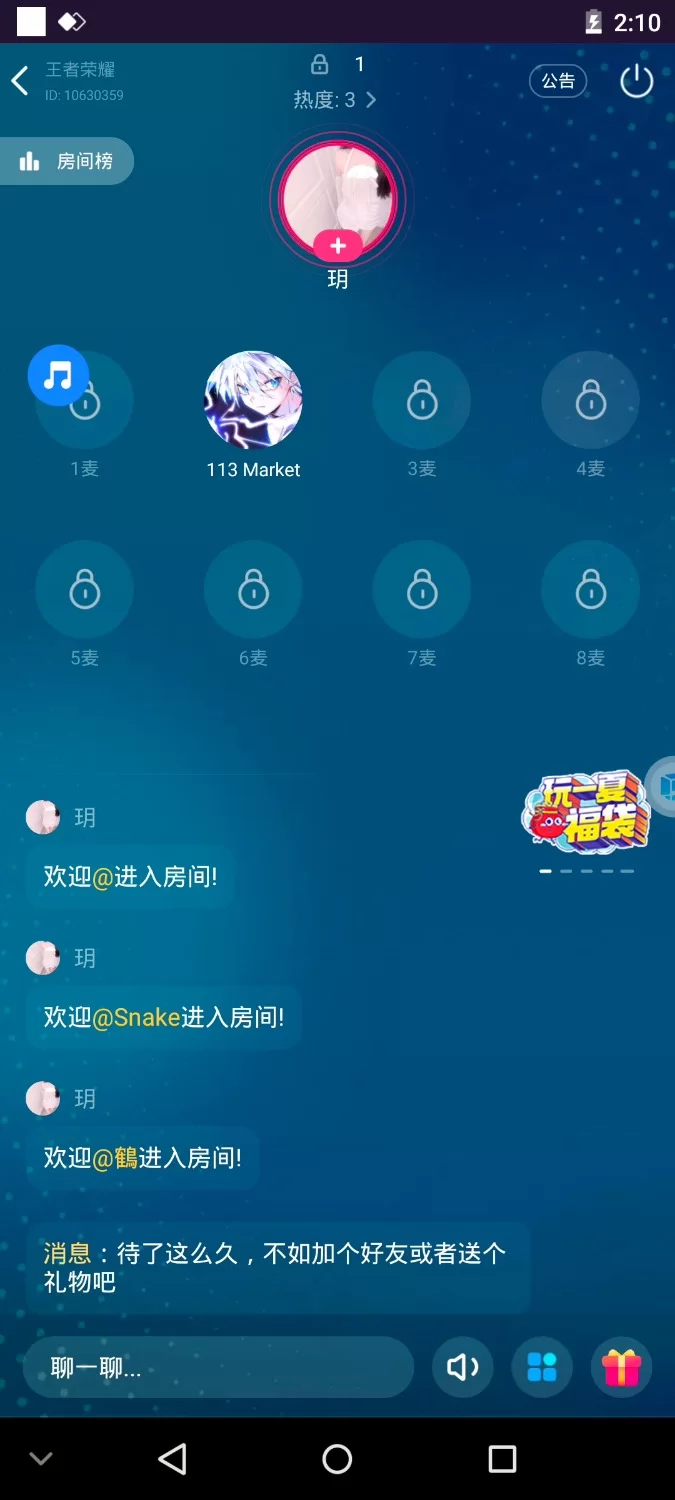Tap the system home button
The height and width of the screenshot is (1500, 675).
click(337, 1459)
